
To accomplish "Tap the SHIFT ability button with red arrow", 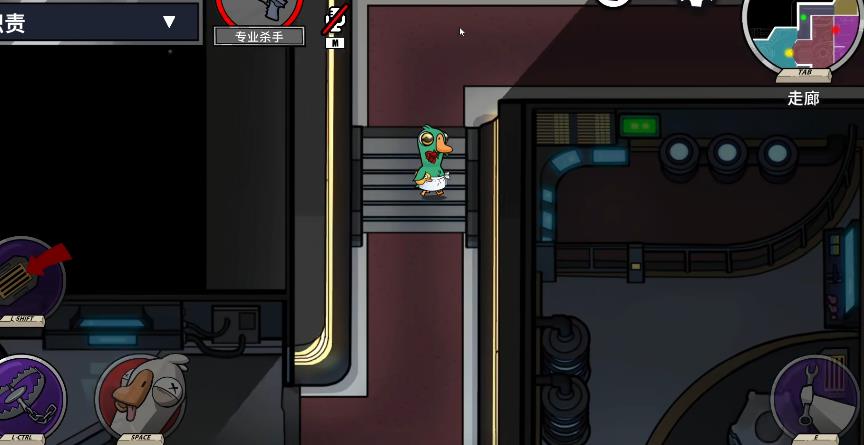I will (x=27, y=277).
